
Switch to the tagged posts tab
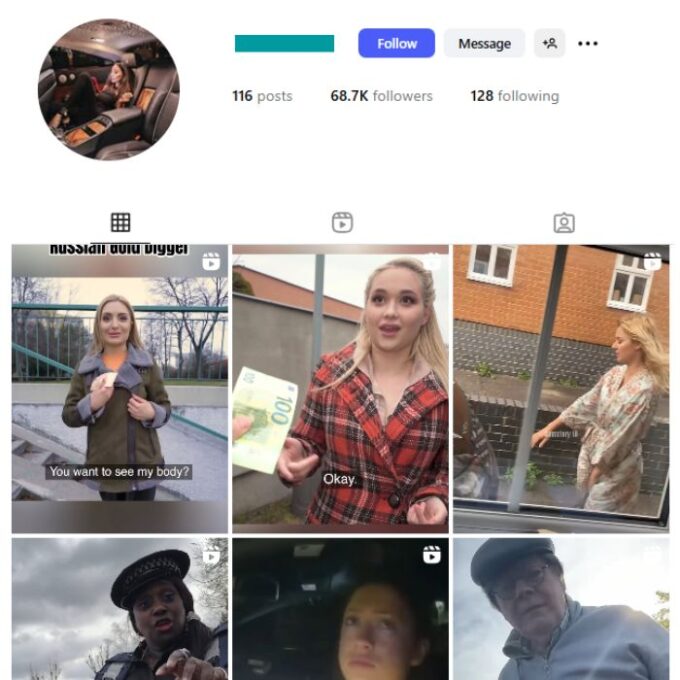click(x=564, y=222)
